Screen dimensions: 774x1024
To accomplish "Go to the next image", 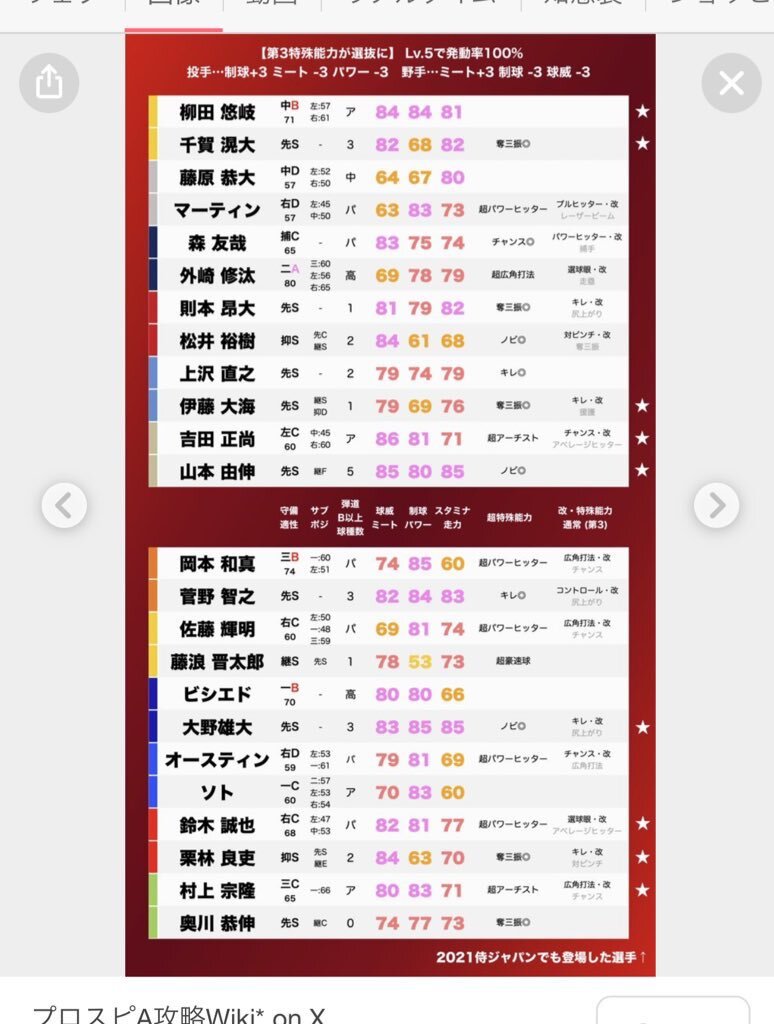I will tap(717, 505).
